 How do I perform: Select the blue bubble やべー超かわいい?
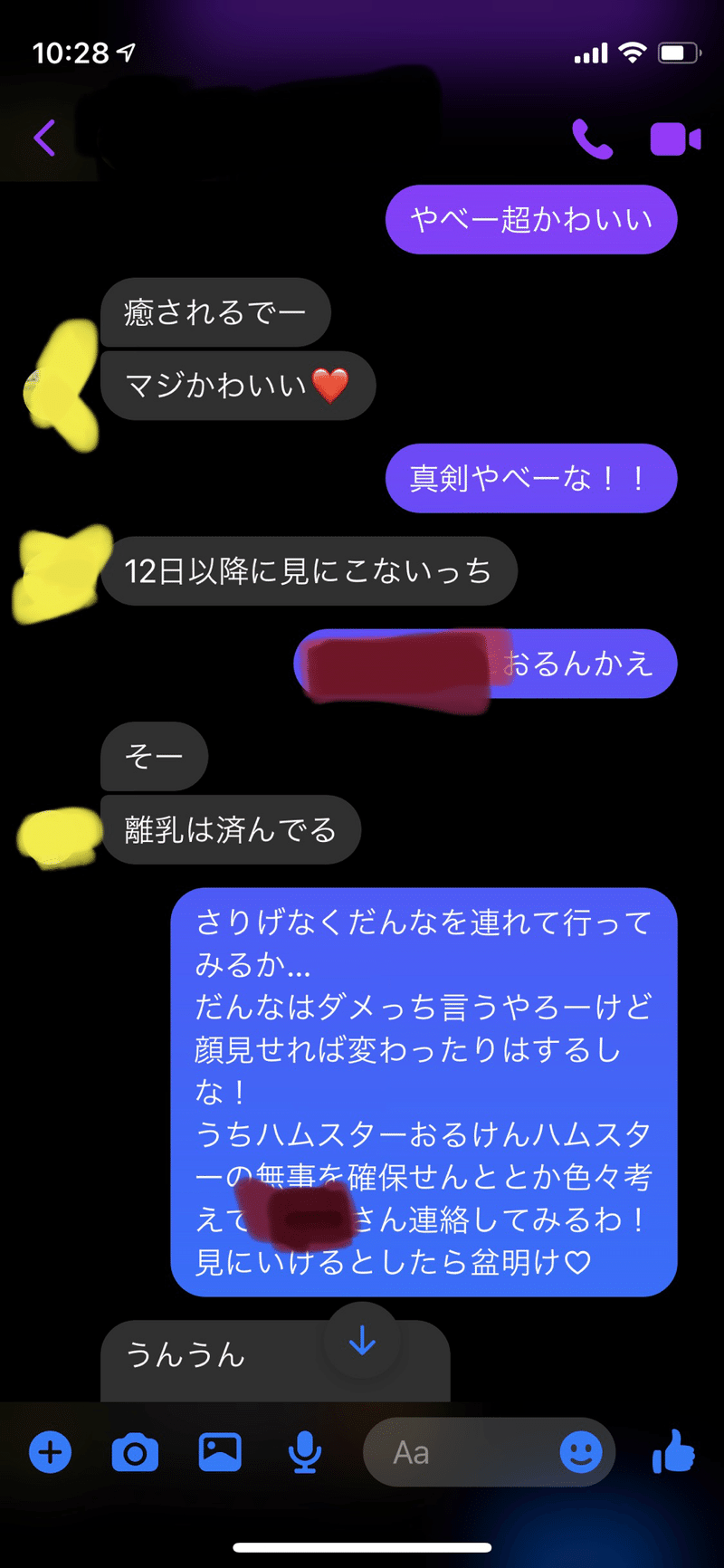(530, 219)
